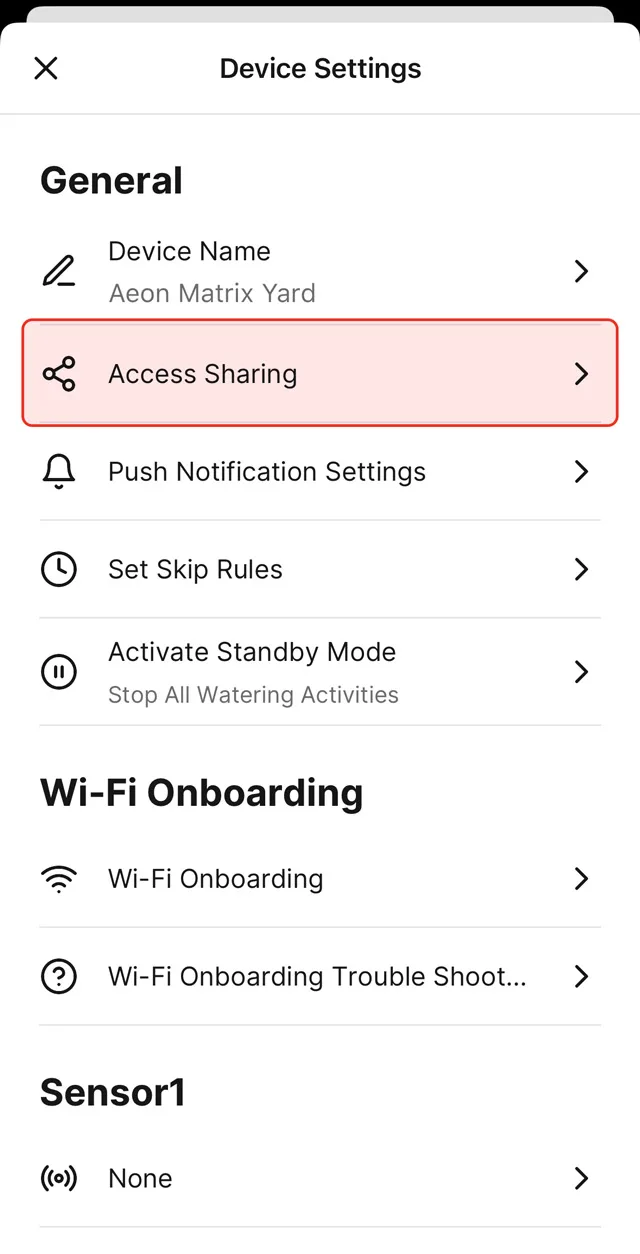Open Activate Standby Mode
The width and height of the screenshot is (640, 1254).
click(320, 672)
